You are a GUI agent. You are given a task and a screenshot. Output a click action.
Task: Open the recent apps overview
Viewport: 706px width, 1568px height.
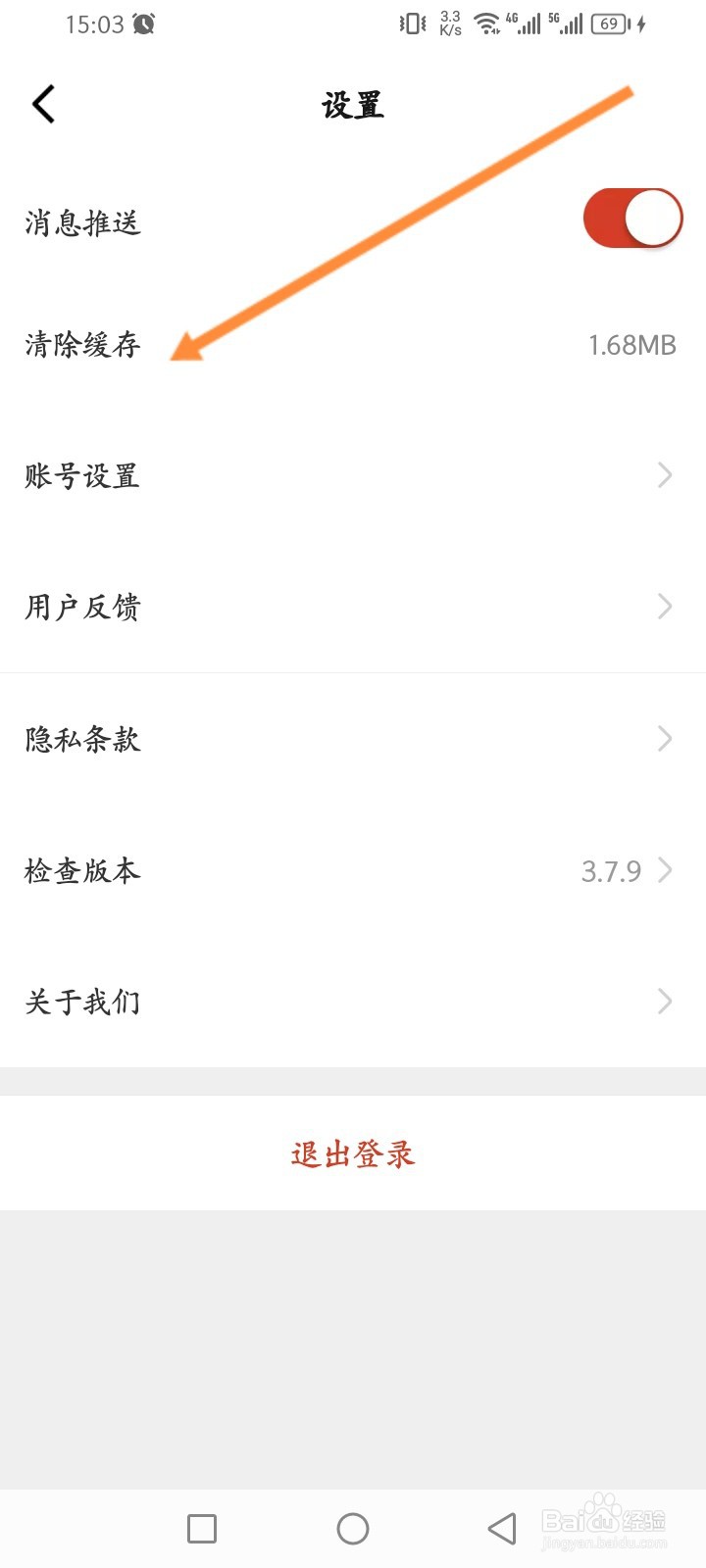pos(202,1528)
